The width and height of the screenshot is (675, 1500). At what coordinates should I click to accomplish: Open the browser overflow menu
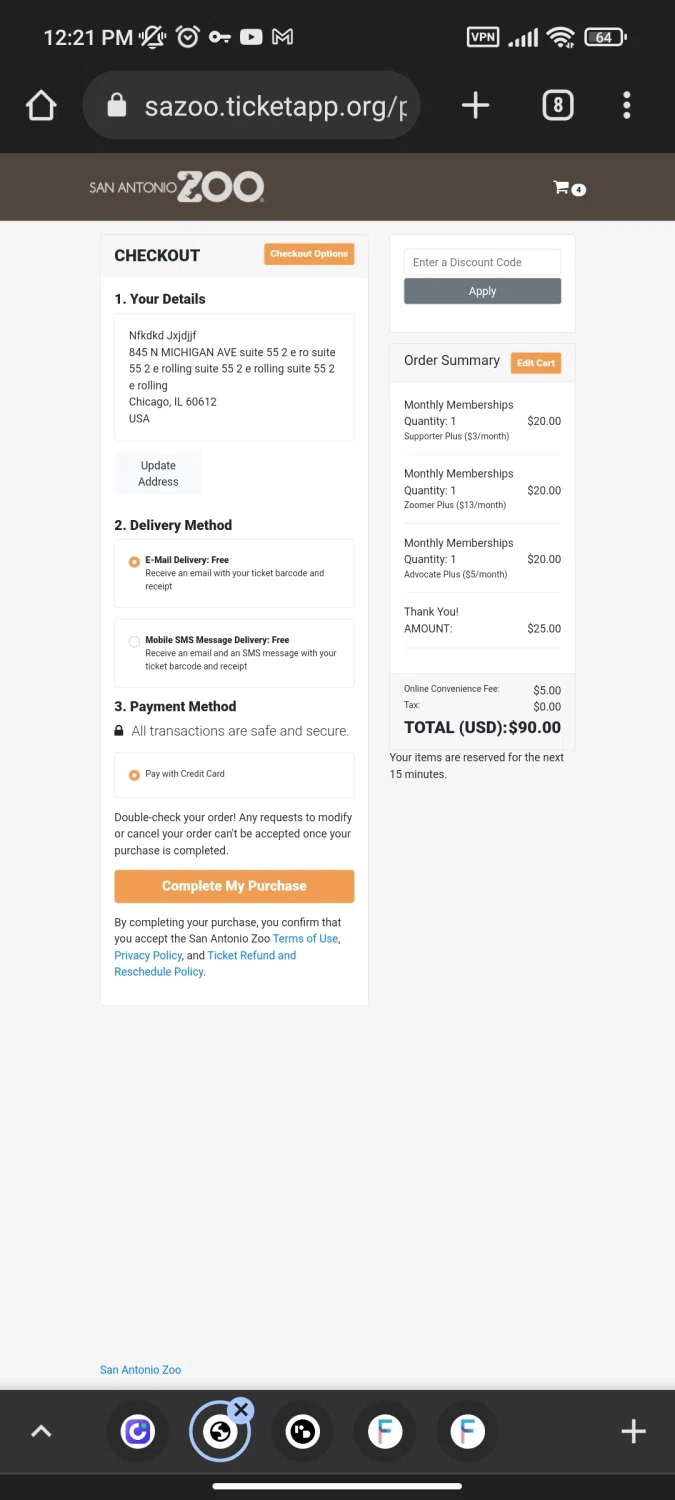tap(627, 105)
